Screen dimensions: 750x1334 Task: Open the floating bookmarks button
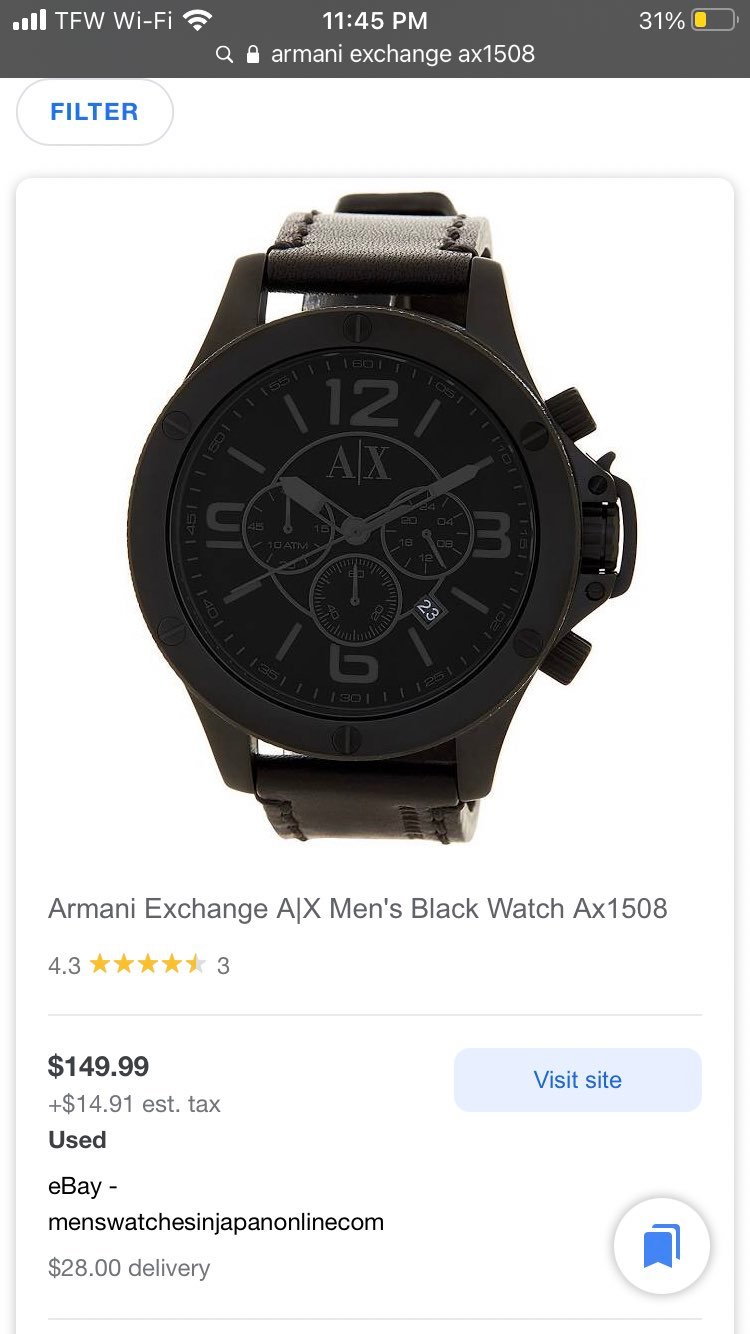(661, 1247)
